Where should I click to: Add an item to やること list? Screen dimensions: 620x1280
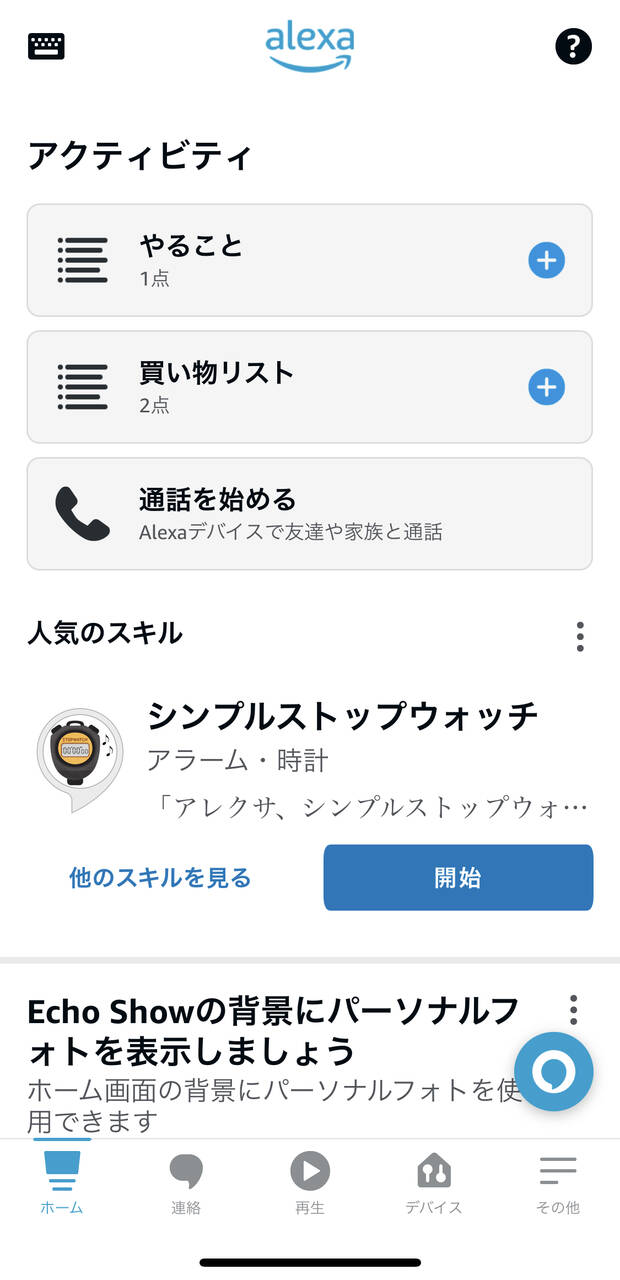tap(546, 261)
